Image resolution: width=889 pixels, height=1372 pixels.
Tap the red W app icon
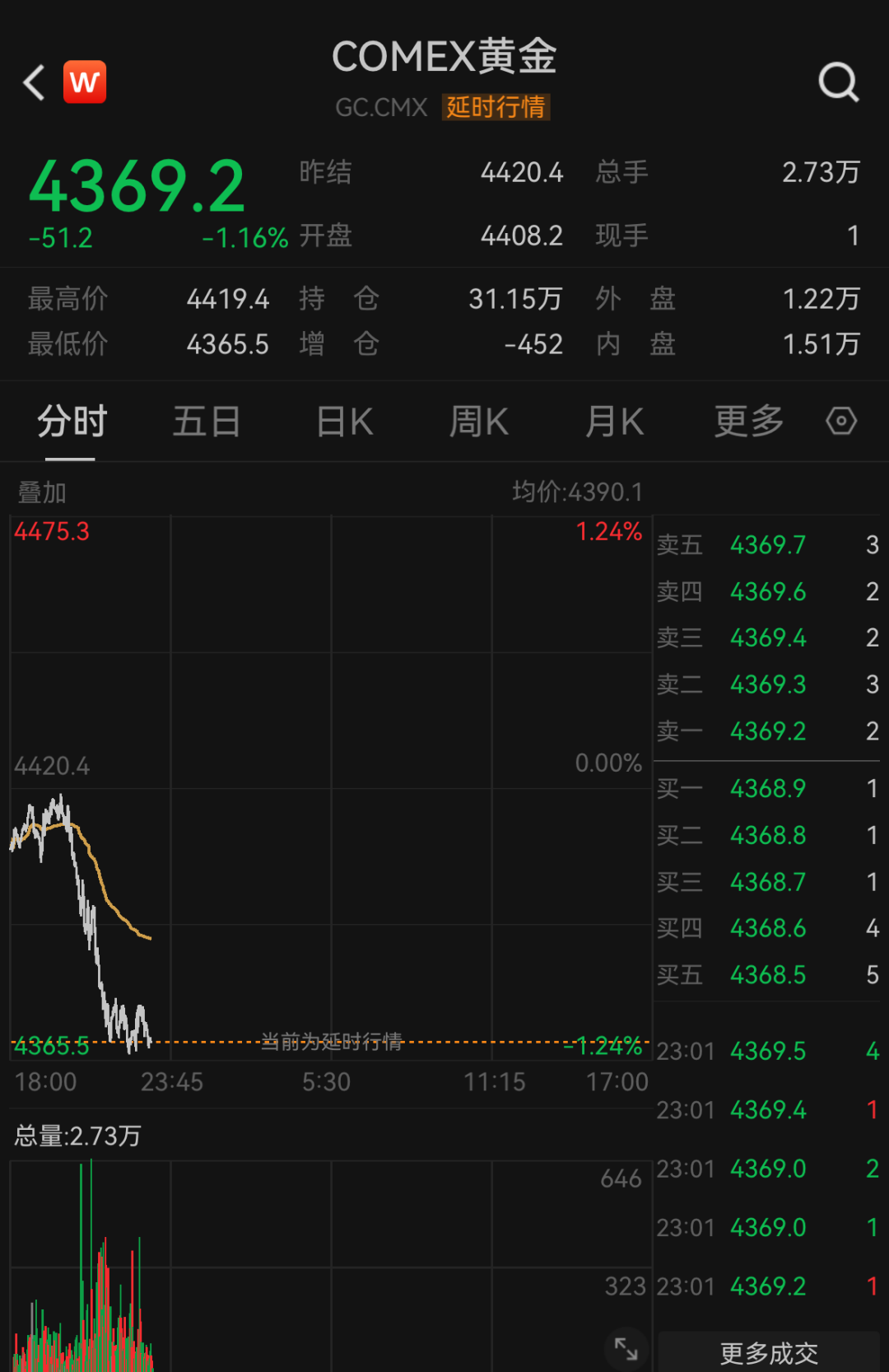coord(85,82)
